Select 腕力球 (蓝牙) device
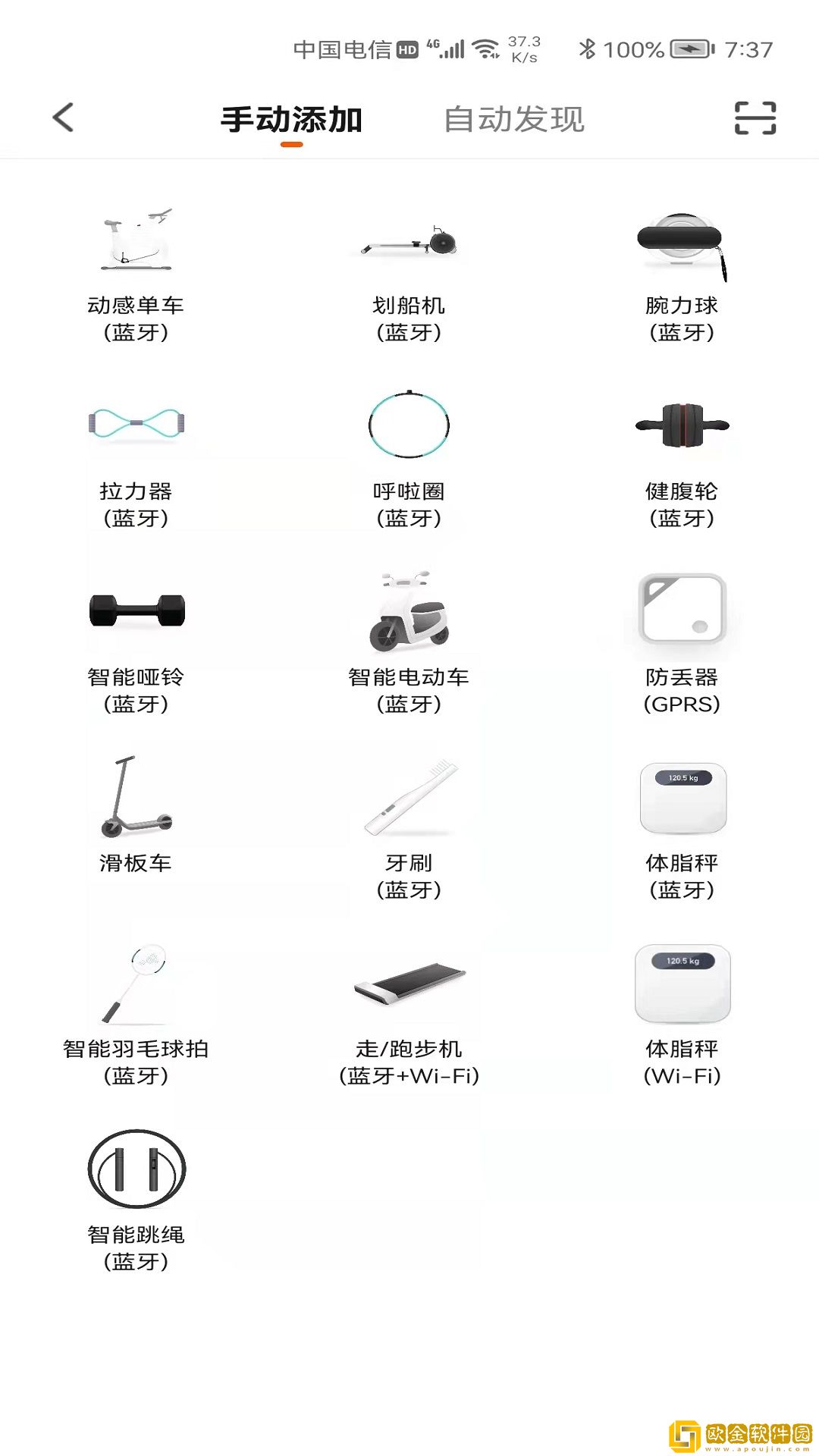The image size is (819, 1456). (682, 273)
